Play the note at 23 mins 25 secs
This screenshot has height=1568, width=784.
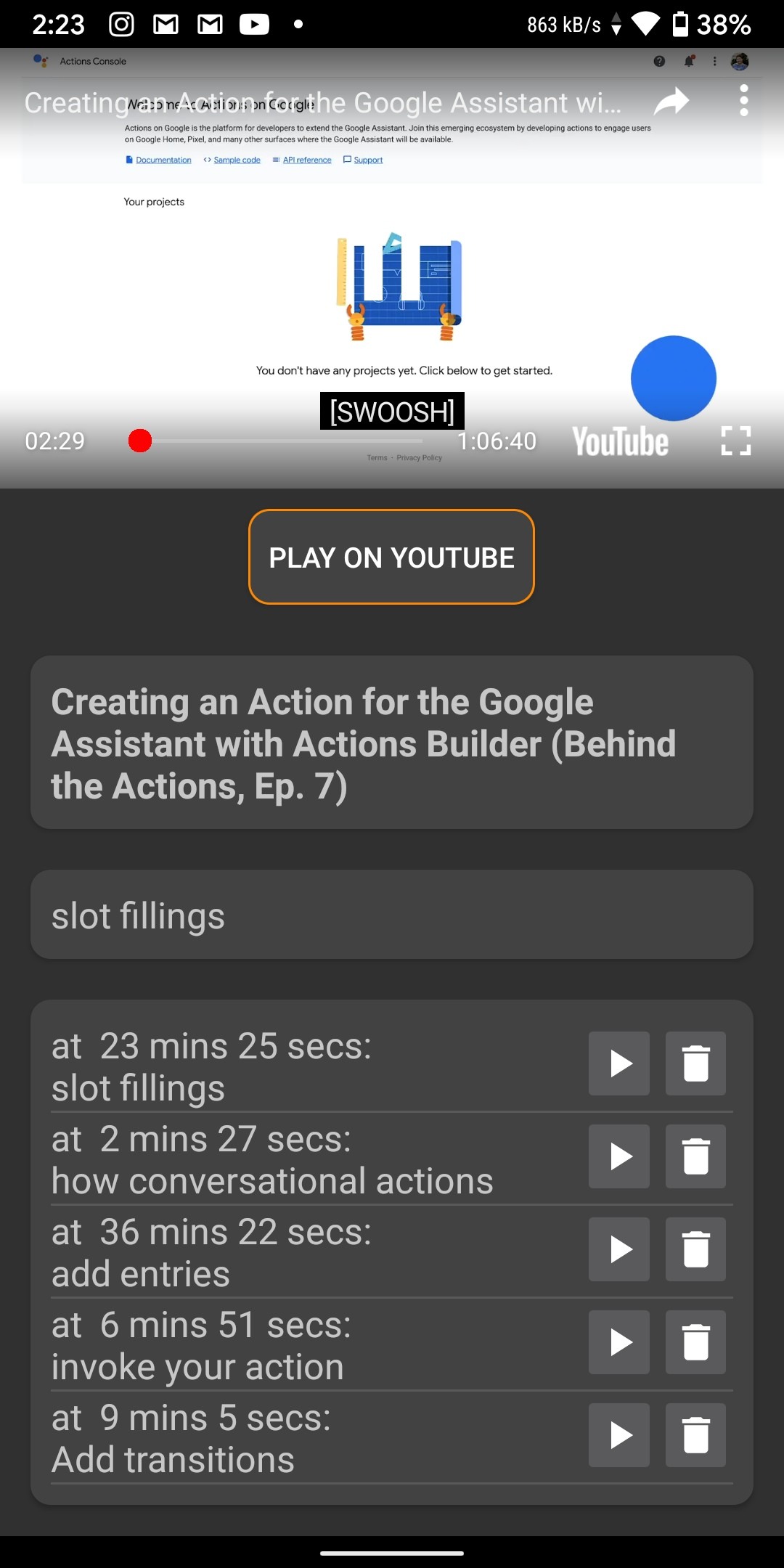(x=618, y=1063)
